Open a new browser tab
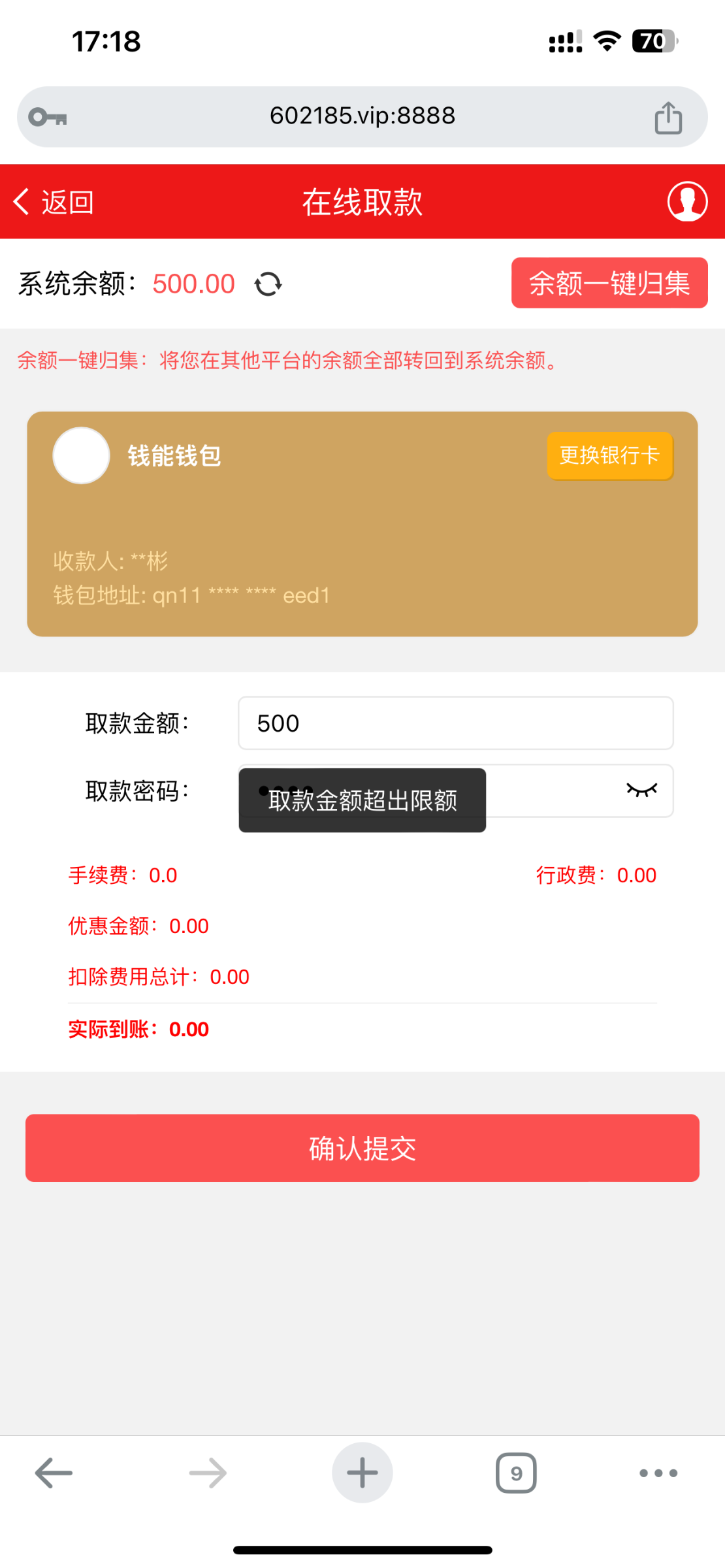 (362, 1473)
